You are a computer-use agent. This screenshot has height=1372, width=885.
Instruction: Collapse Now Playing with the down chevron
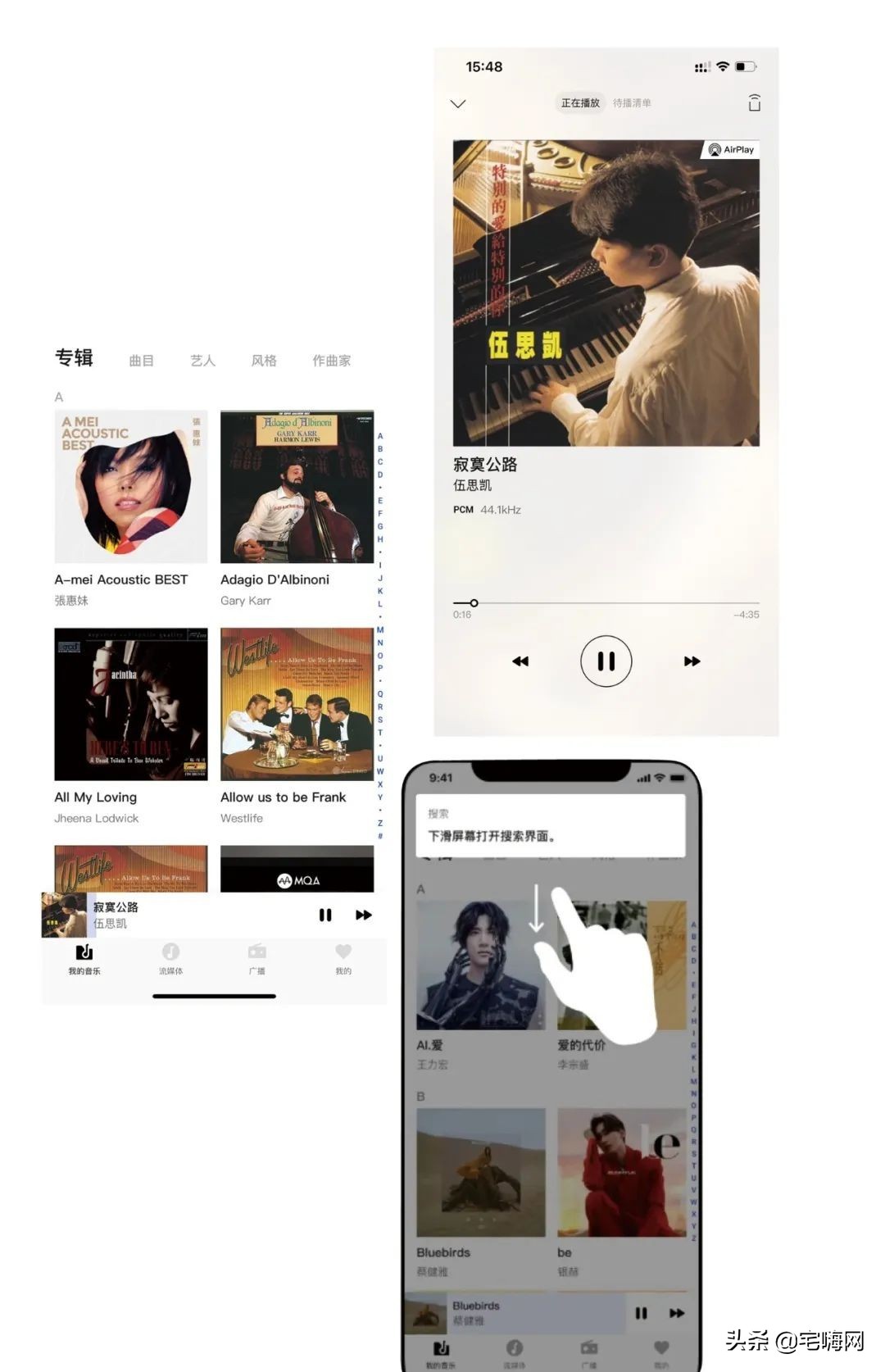(458, 104)
